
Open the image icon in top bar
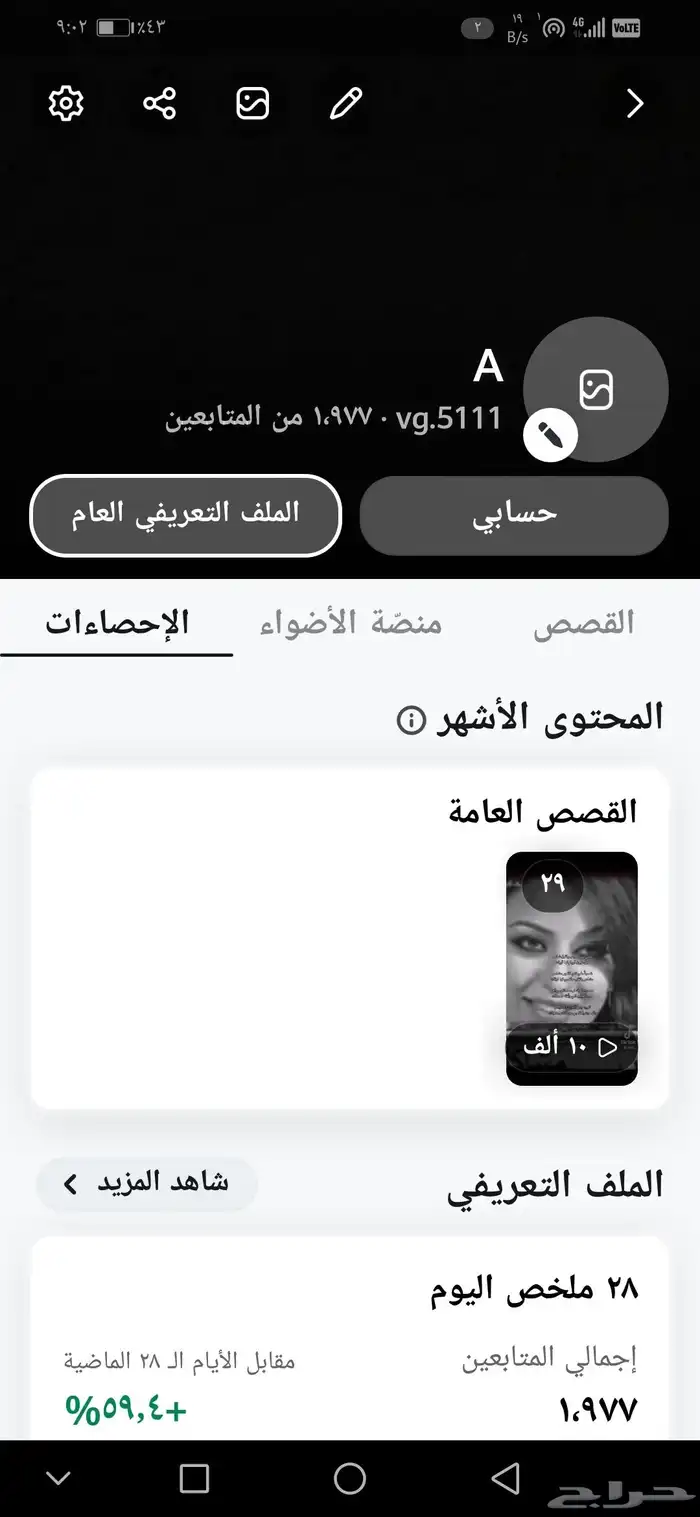[253, 103]
